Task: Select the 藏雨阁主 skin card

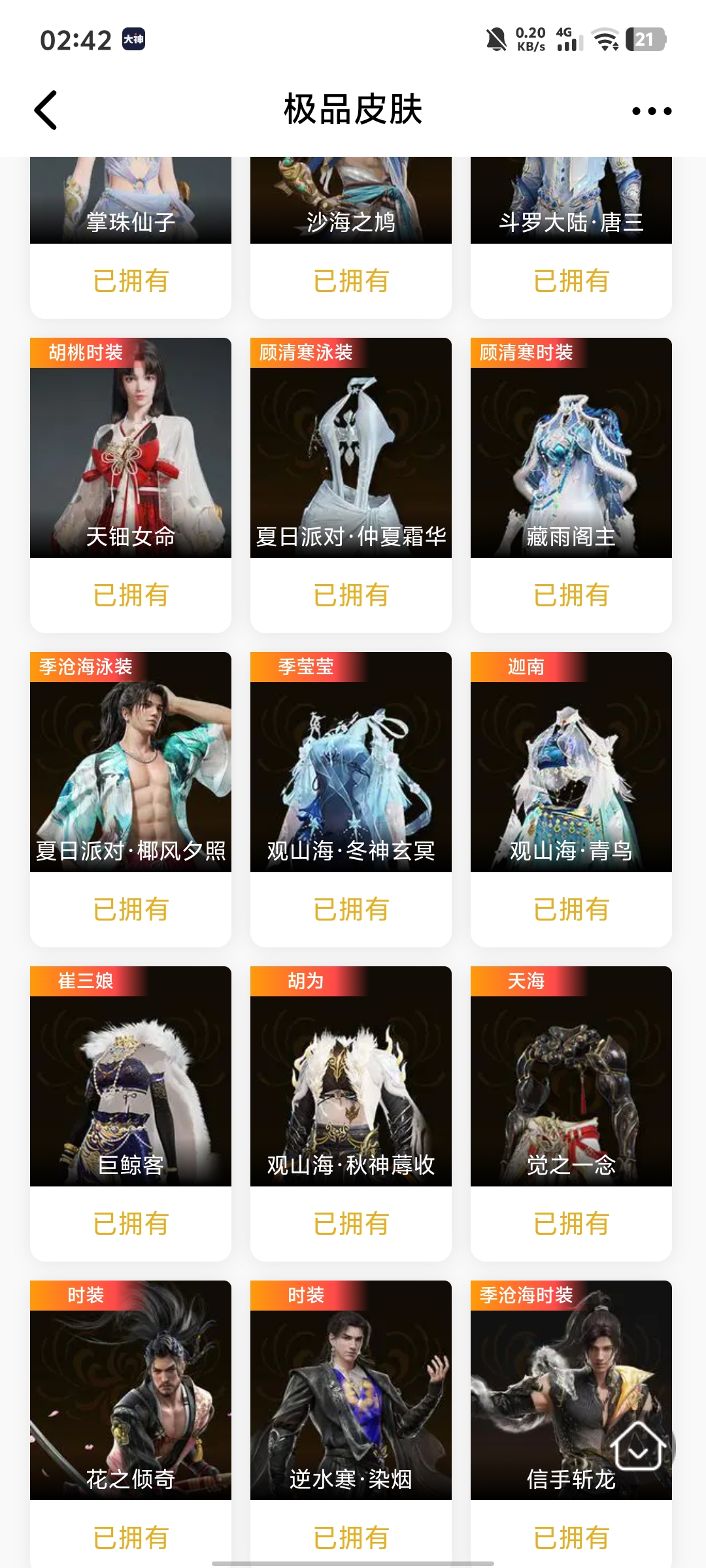Action: click(571, 457)
